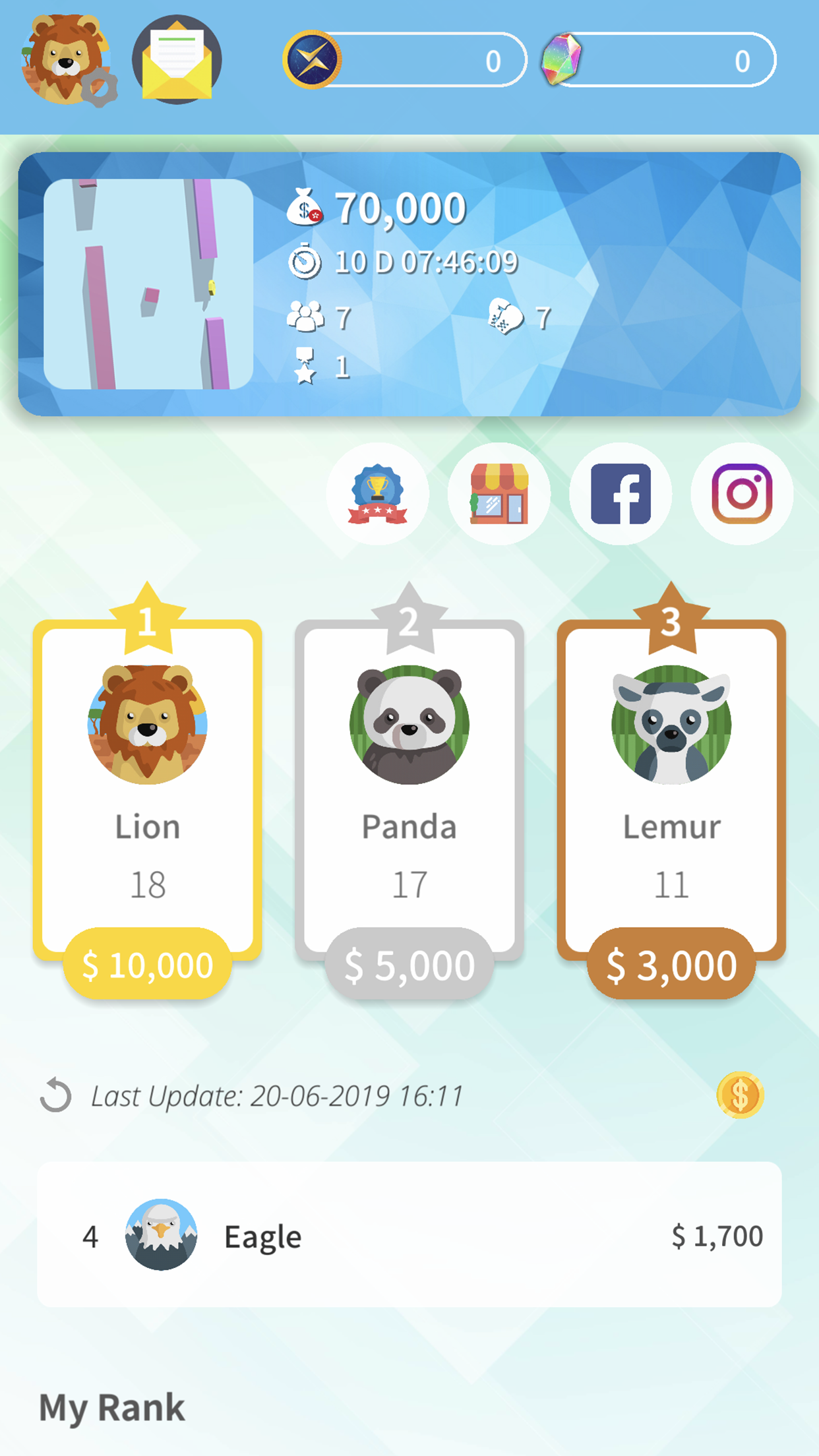Viewport: 819px width, 1456px height.
Task: Open the shop store icon
Action: coord(499,494)
